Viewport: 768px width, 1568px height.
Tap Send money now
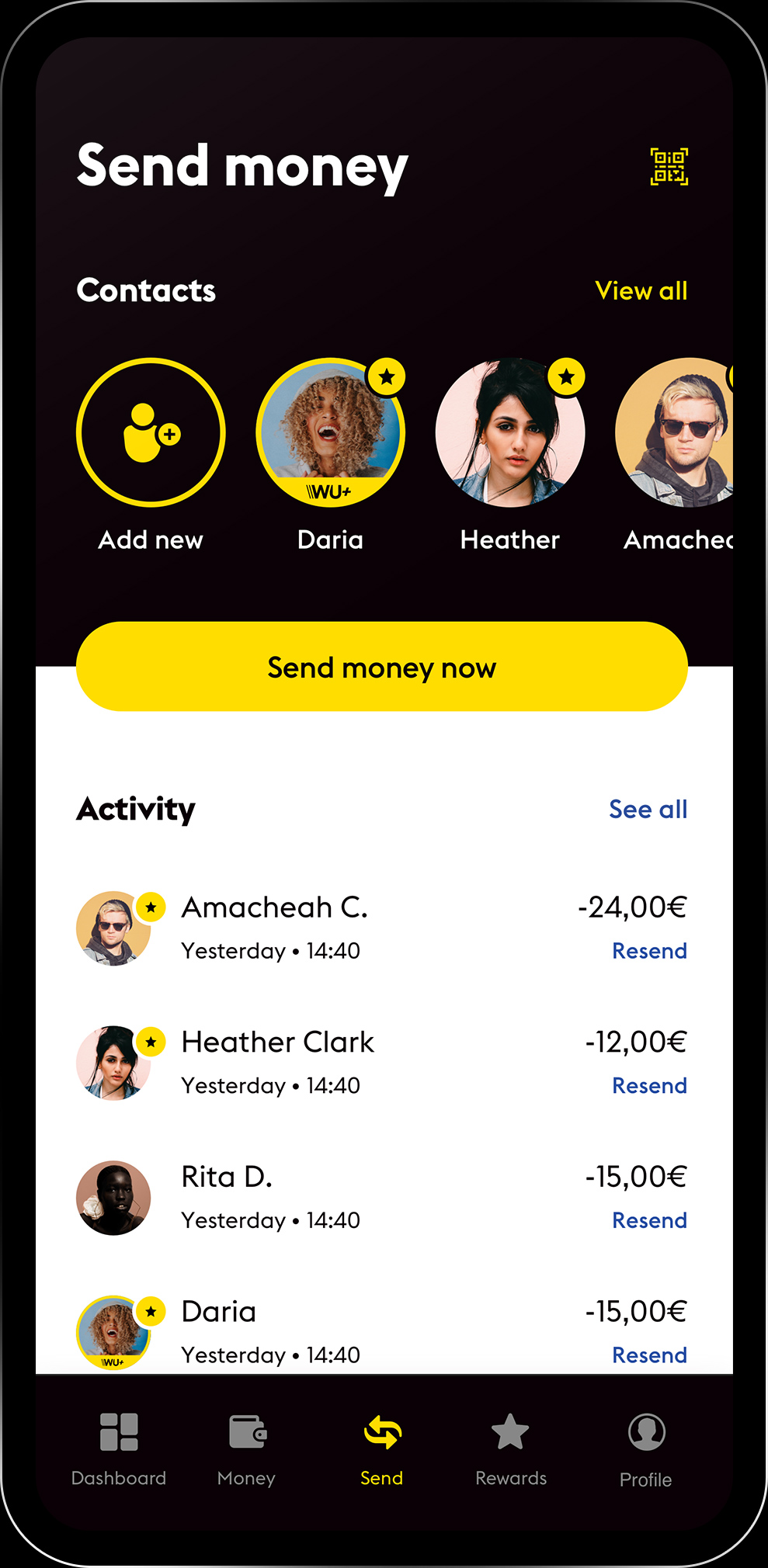pos(382,667)
